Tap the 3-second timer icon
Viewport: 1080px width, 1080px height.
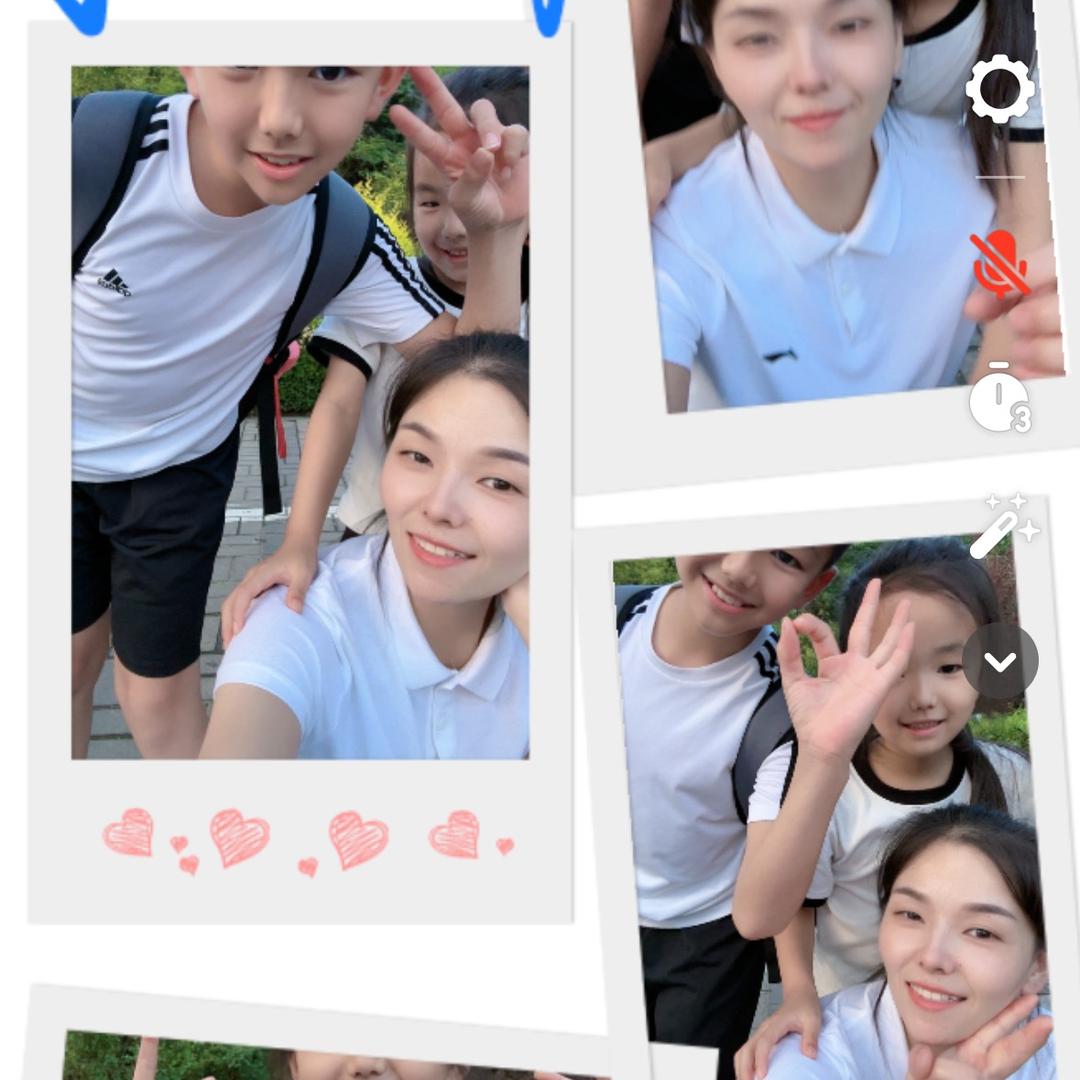click(1000, 398)
